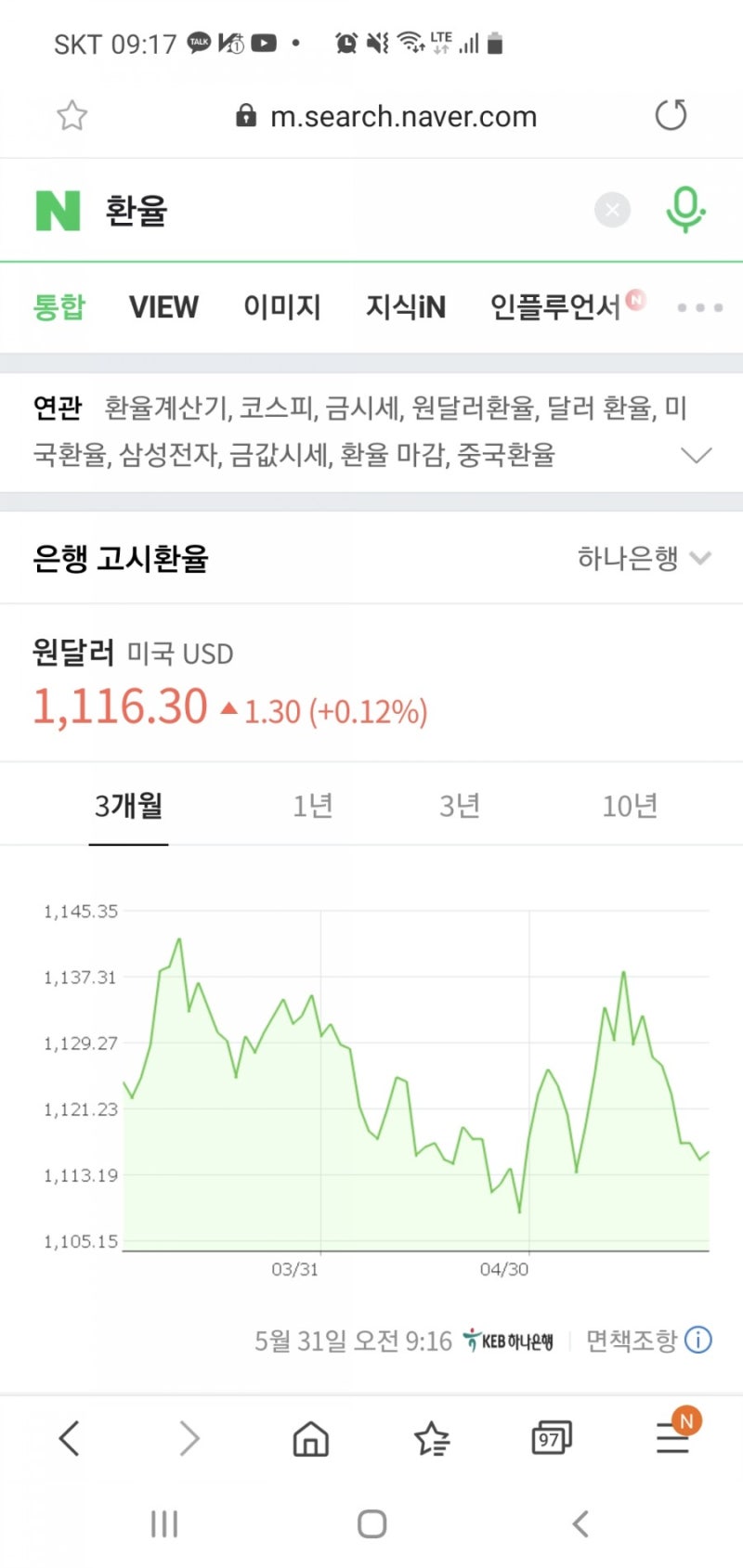Tap the forward arrow in the bottom toolbar
The width and height of the screenshot is (743, 1568).
[x=189, y=1438]
